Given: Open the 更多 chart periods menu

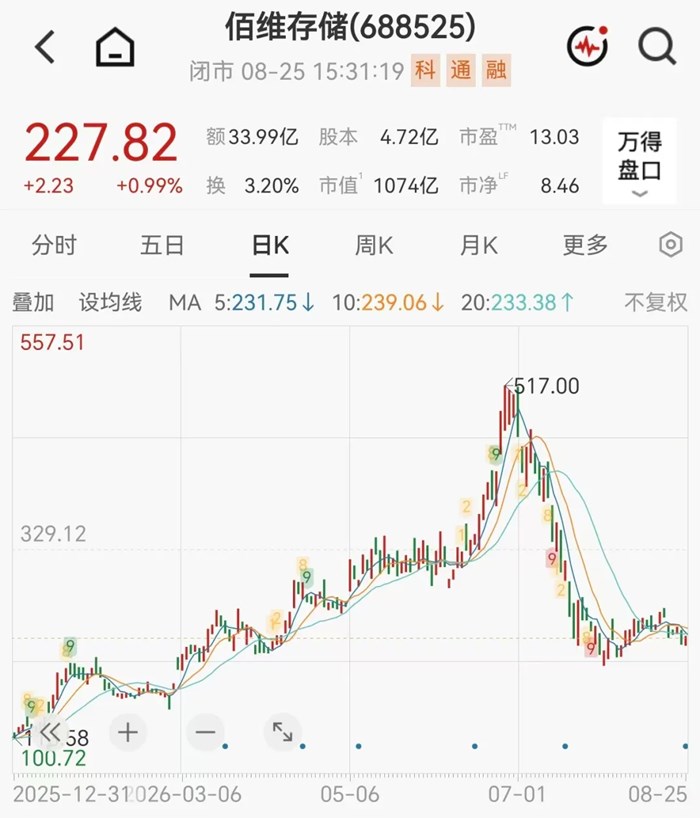Looking at the screenshot, I should pos(585,245).
